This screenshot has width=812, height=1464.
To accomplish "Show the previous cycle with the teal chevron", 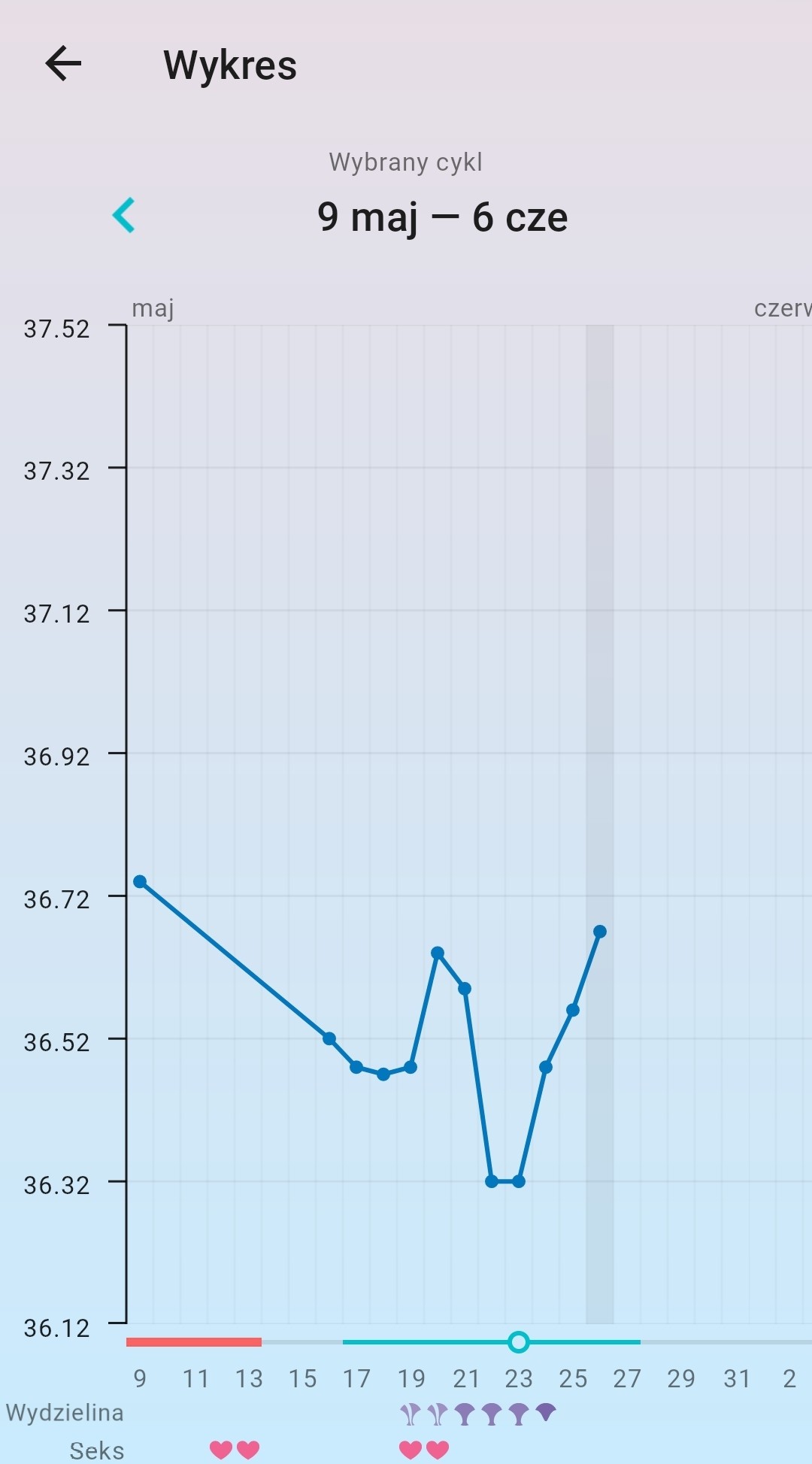I will 124,216.
